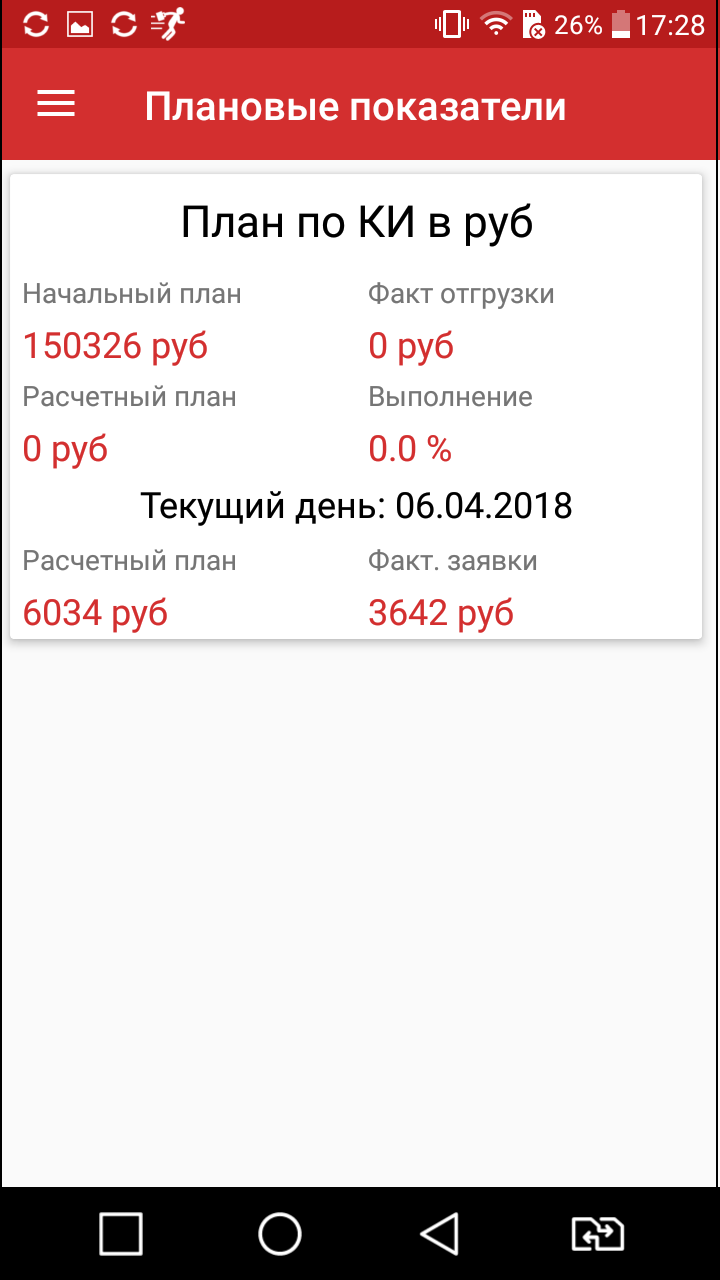
Task: Tap the screen switch icon in navigation bar
Action: tap(597, 1233)
